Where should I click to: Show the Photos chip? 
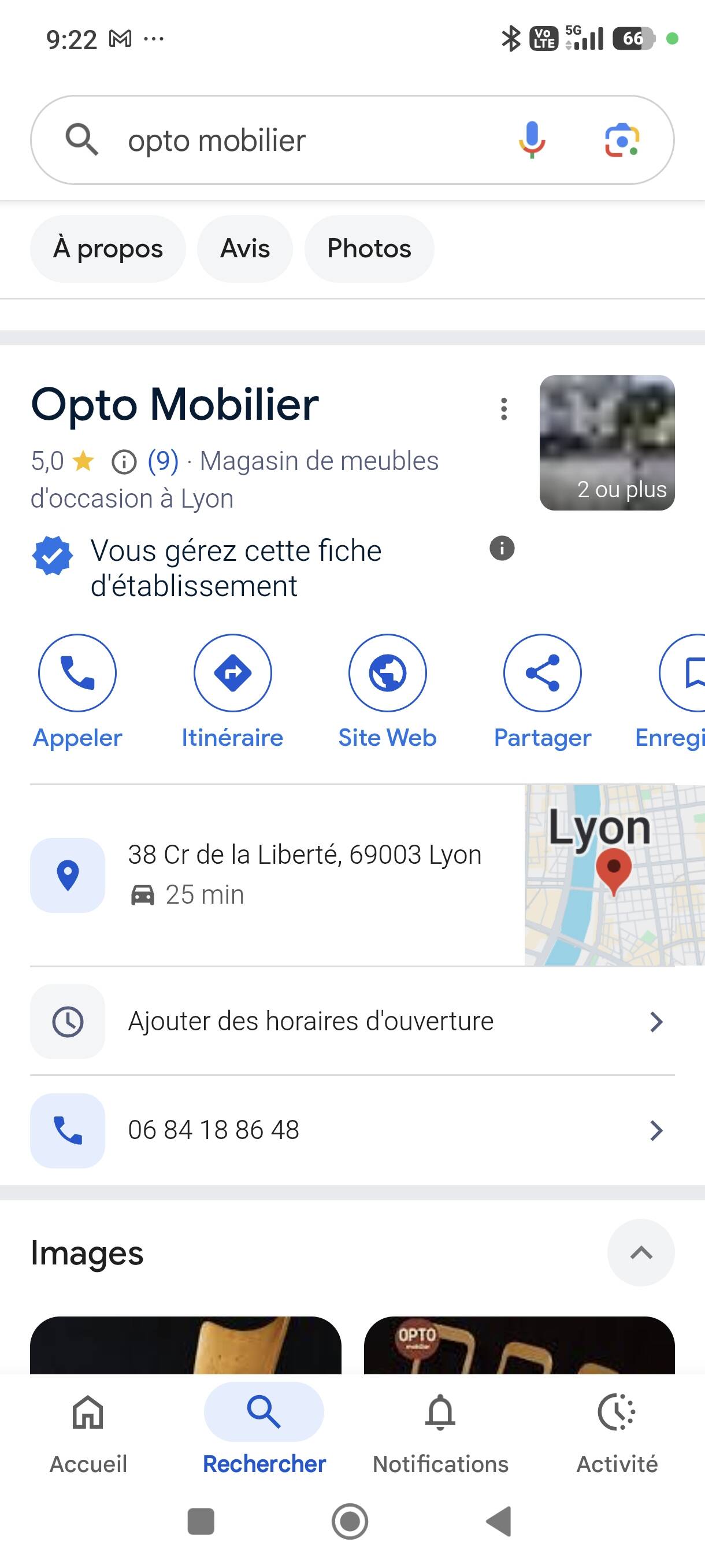(369, 249)
